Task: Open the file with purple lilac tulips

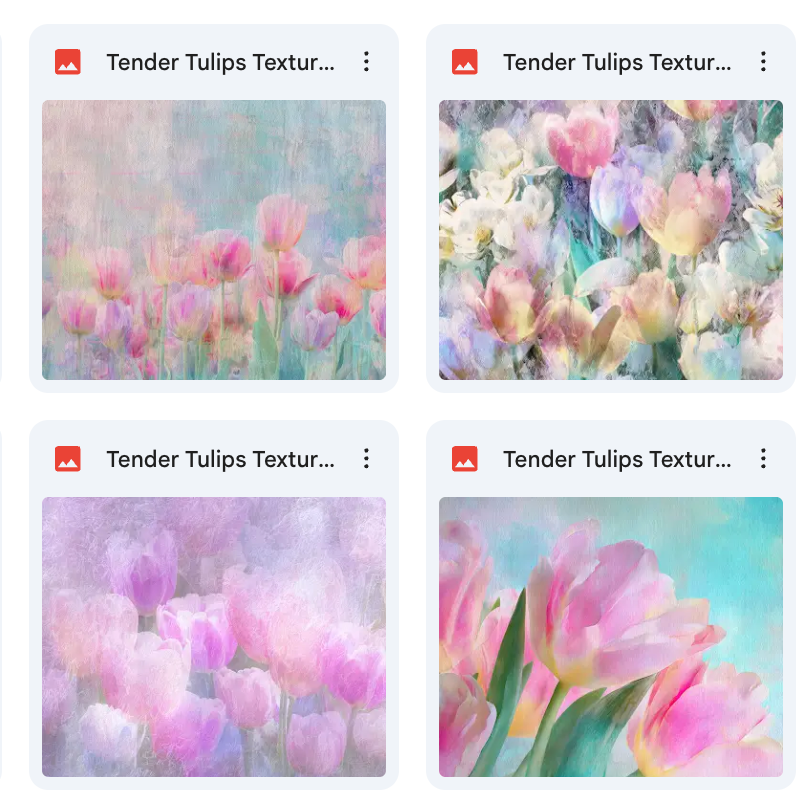Action: [214, 637]
